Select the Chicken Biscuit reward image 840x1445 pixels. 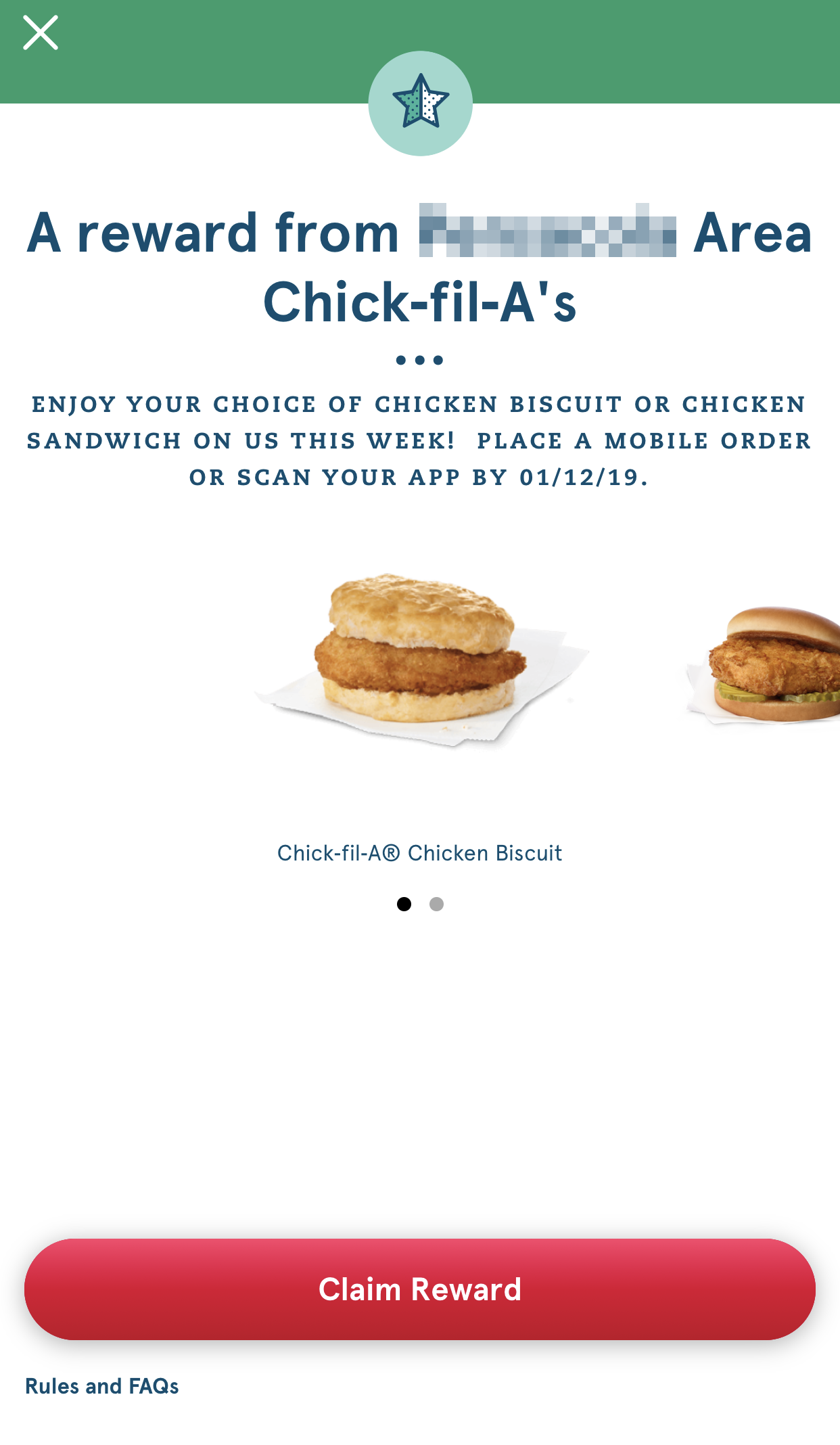pos(421,661)
